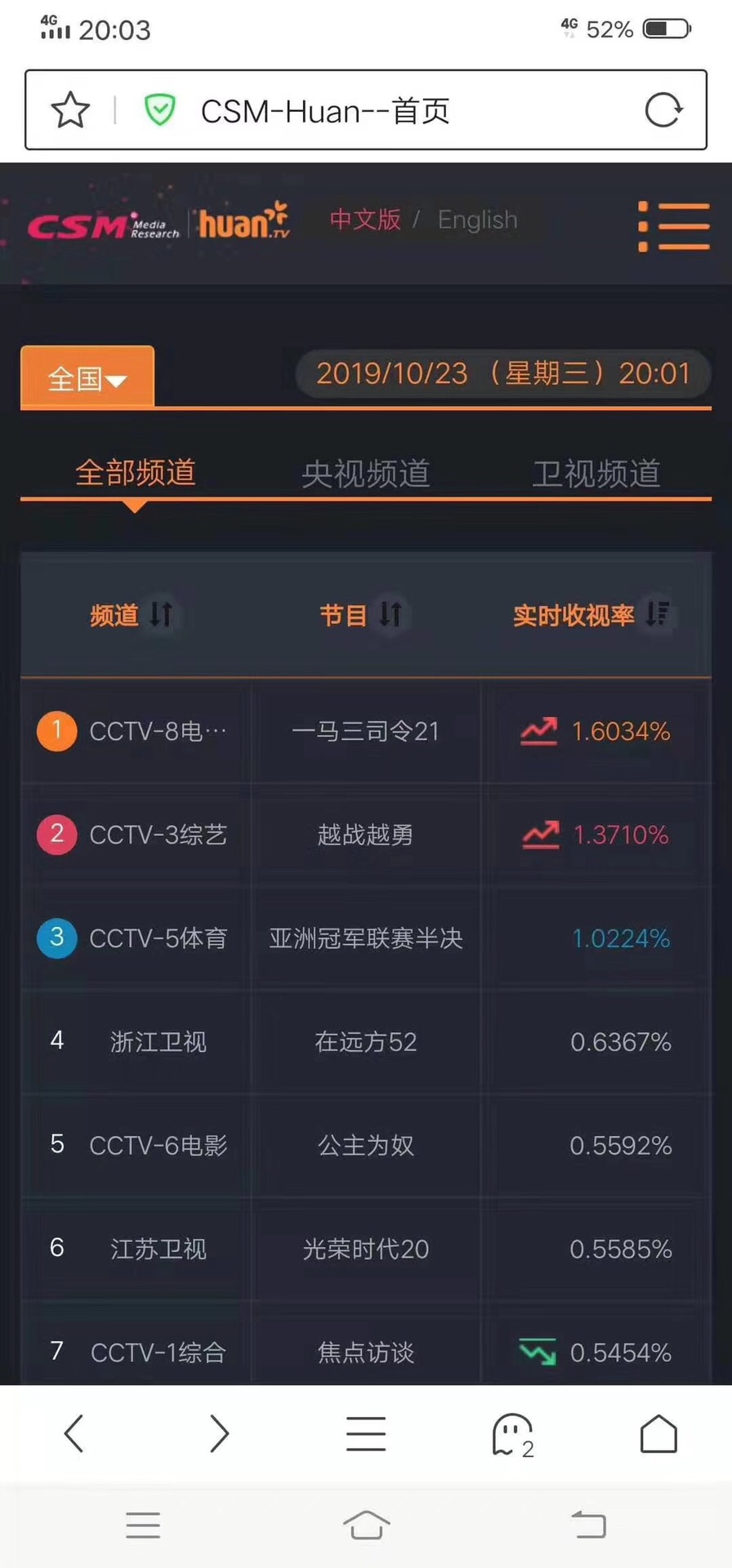This screenshot has height=1568, width=732.
Task: Open the orange hamburger menu
Action: pos(673,226)
